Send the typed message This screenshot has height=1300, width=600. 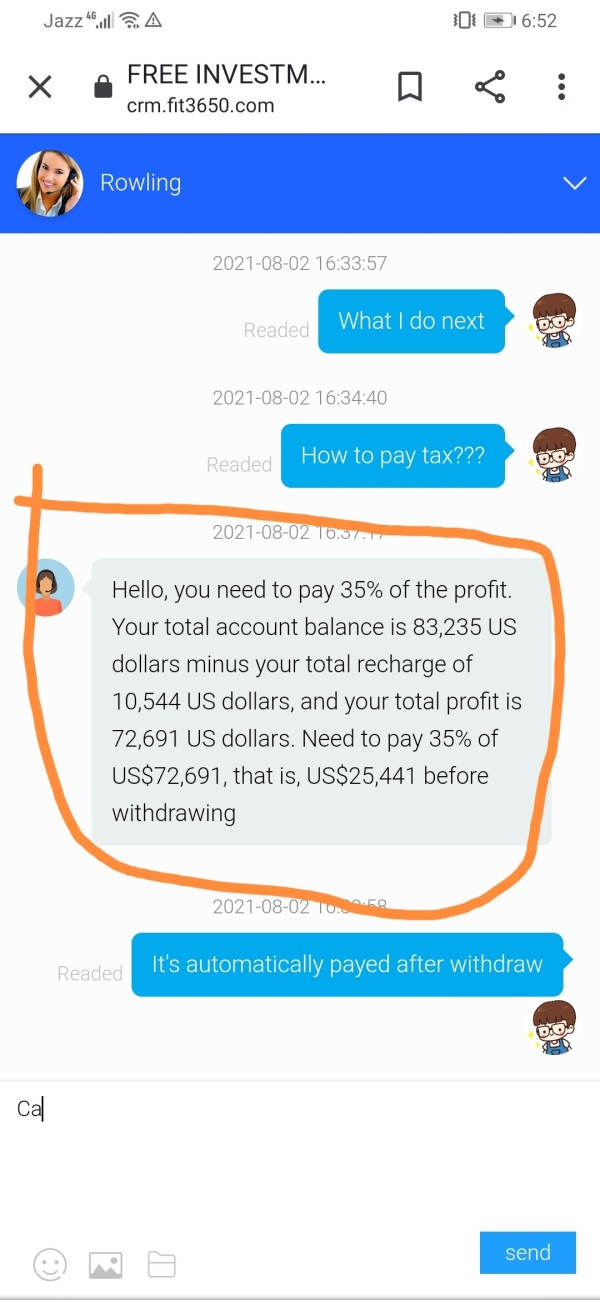(x=528, y=1252)
